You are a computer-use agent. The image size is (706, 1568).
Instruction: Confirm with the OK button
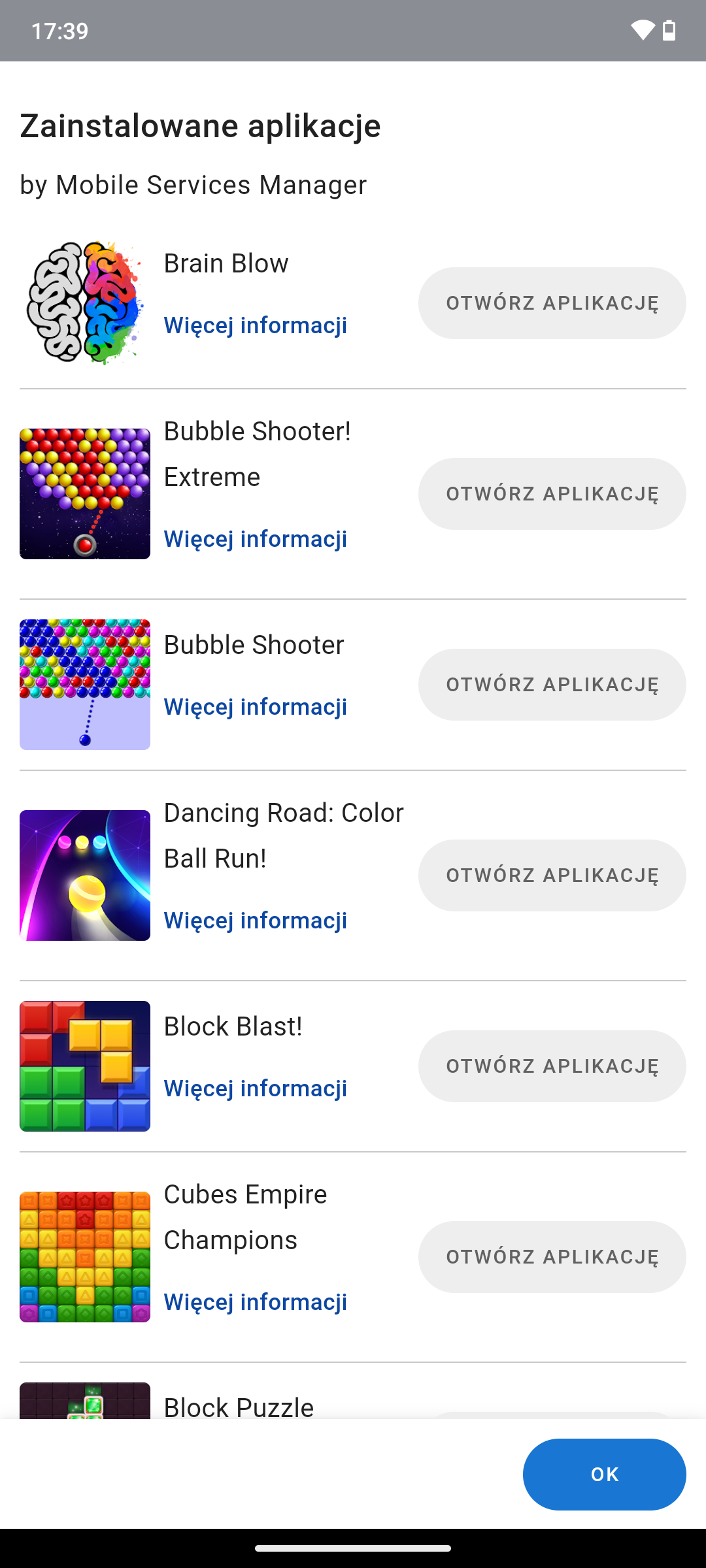(x=605, y=1475)
